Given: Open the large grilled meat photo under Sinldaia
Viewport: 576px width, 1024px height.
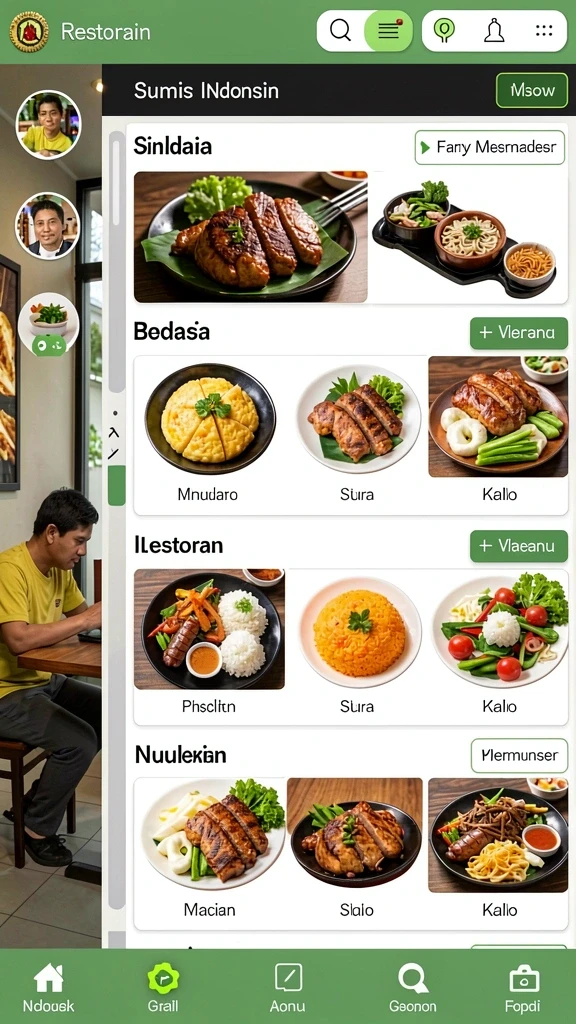Looking at the screenshot, I should (251, 237).
